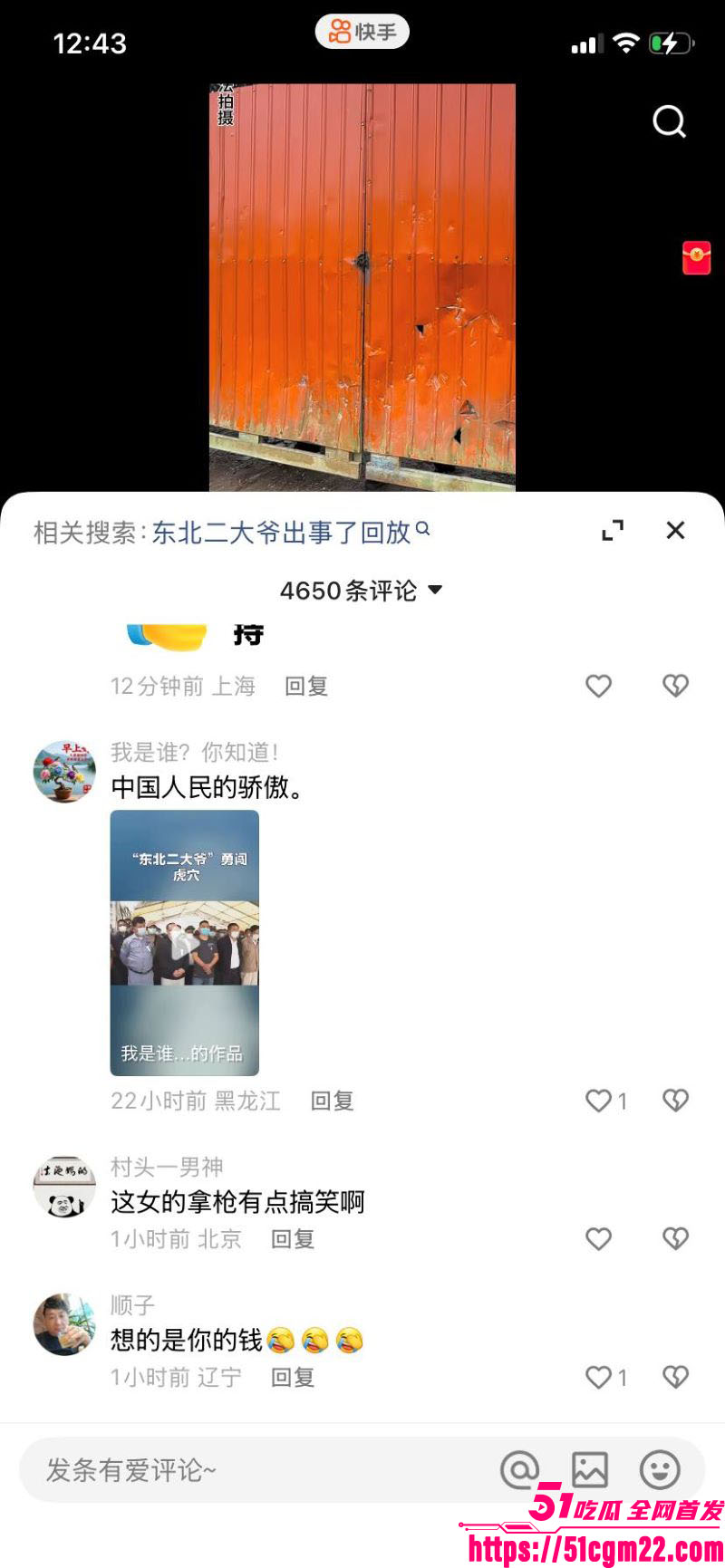The width and height of the screenshot is (725, 1568).
Task: Tap the comment input field 发条有爱评论~
Action: pyautogui.click(x=227, y=1469)
